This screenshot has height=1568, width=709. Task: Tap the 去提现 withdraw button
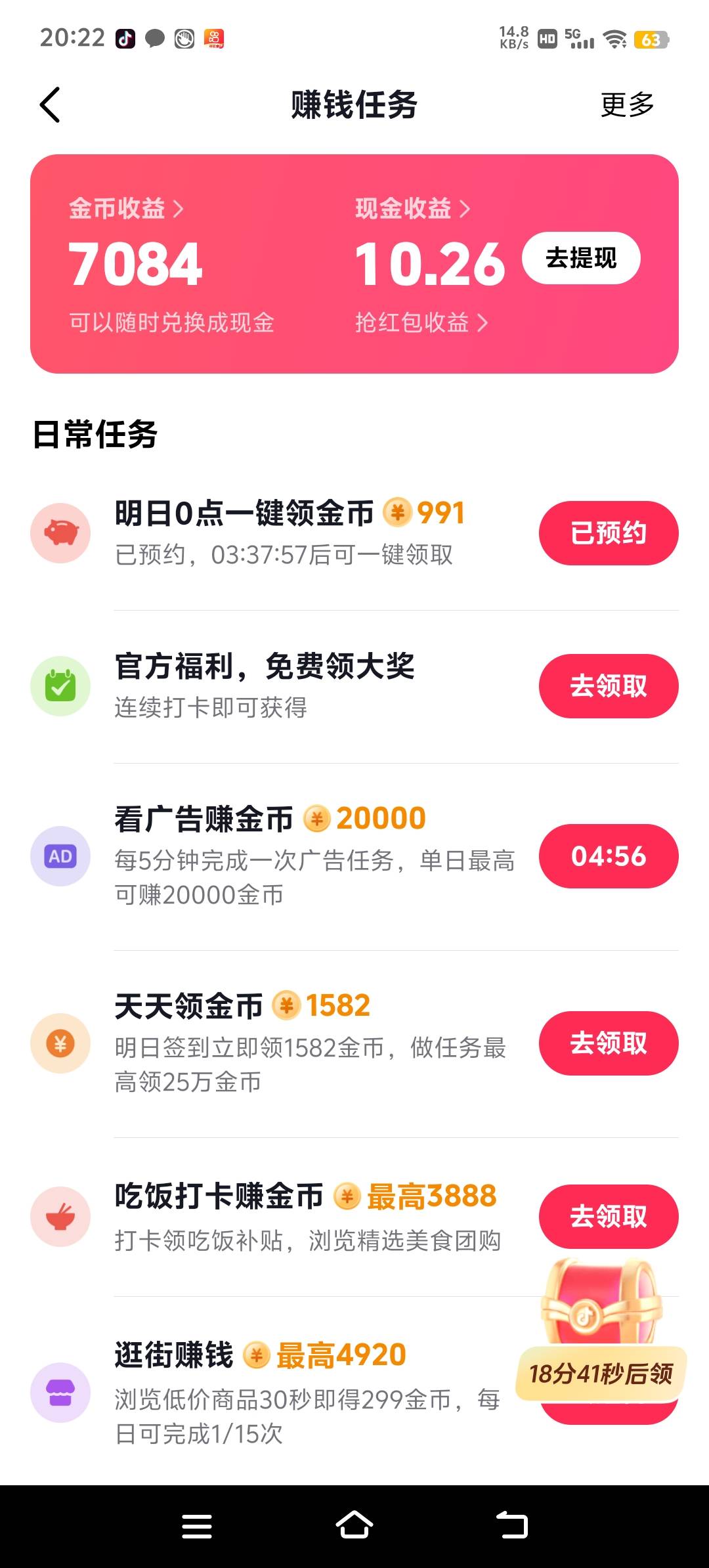pyautogui.click(x=581, y=258)
